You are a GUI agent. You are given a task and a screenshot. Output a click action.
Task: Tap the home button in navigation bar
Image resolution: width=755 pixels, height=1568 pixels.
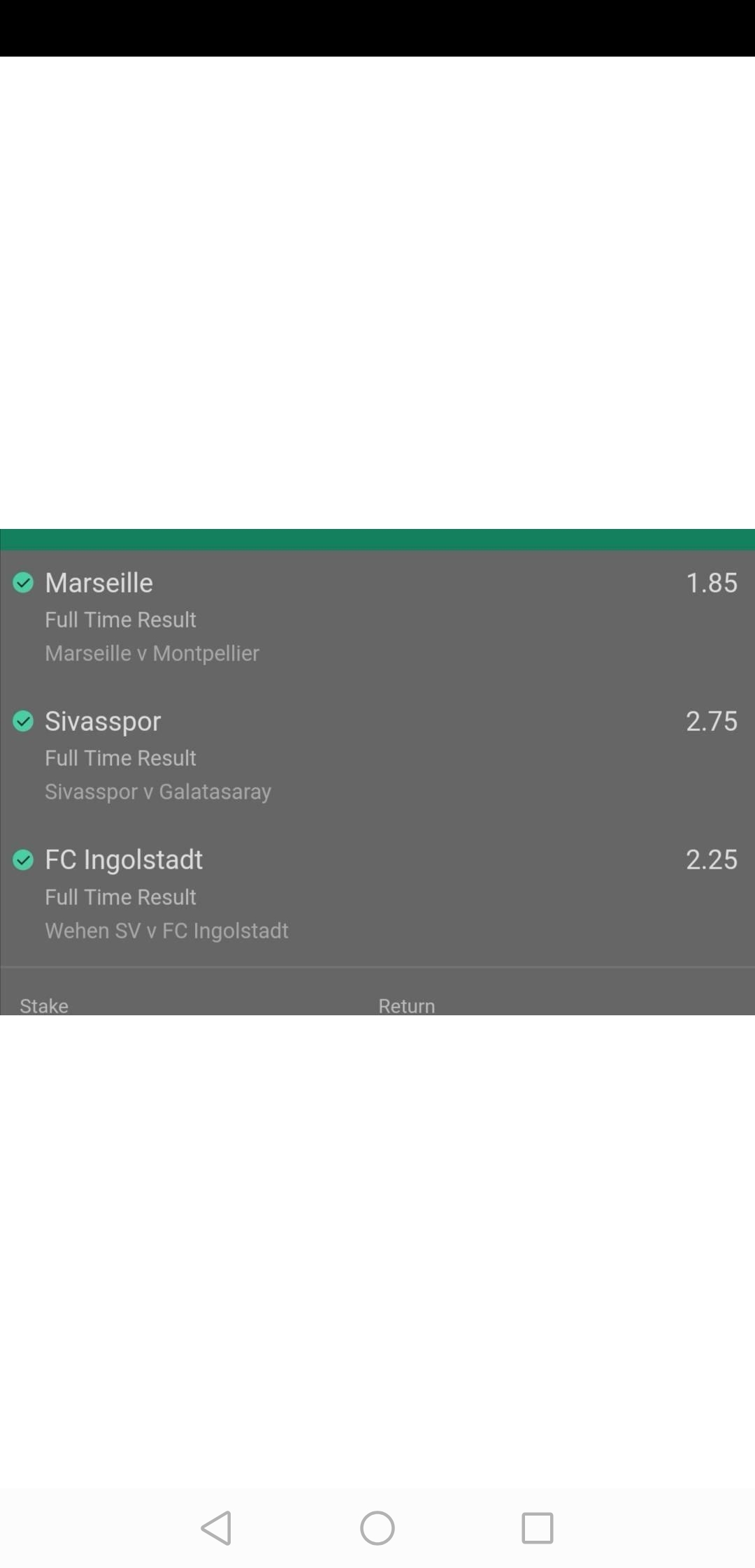click(x=377, y=1528)
